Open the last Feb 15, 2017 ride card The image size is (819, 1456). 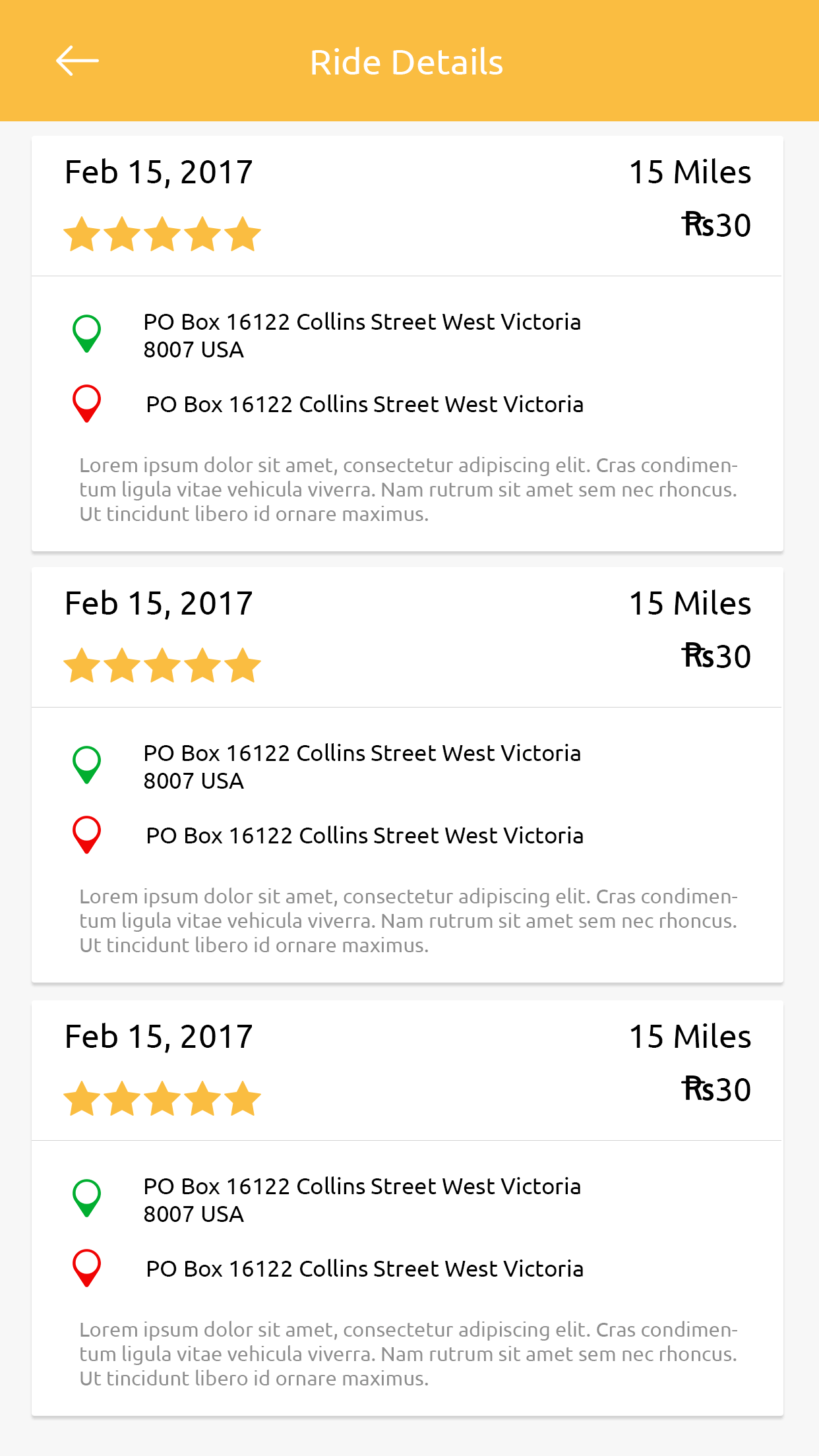click(x=408, y=1208)
